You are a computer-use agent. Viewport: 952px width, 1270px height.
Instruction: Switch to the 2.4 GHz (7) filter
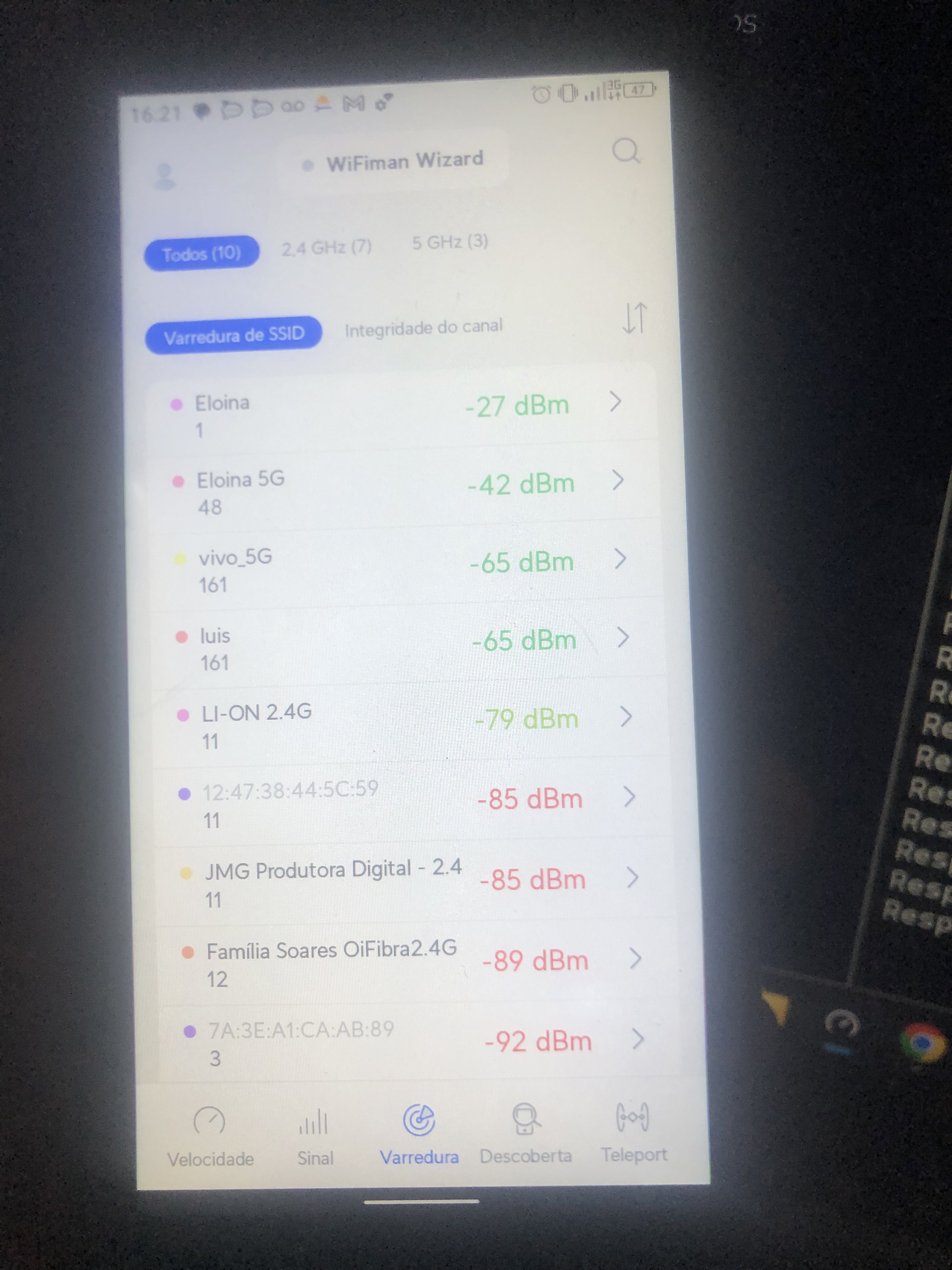[x=326, y=248]
